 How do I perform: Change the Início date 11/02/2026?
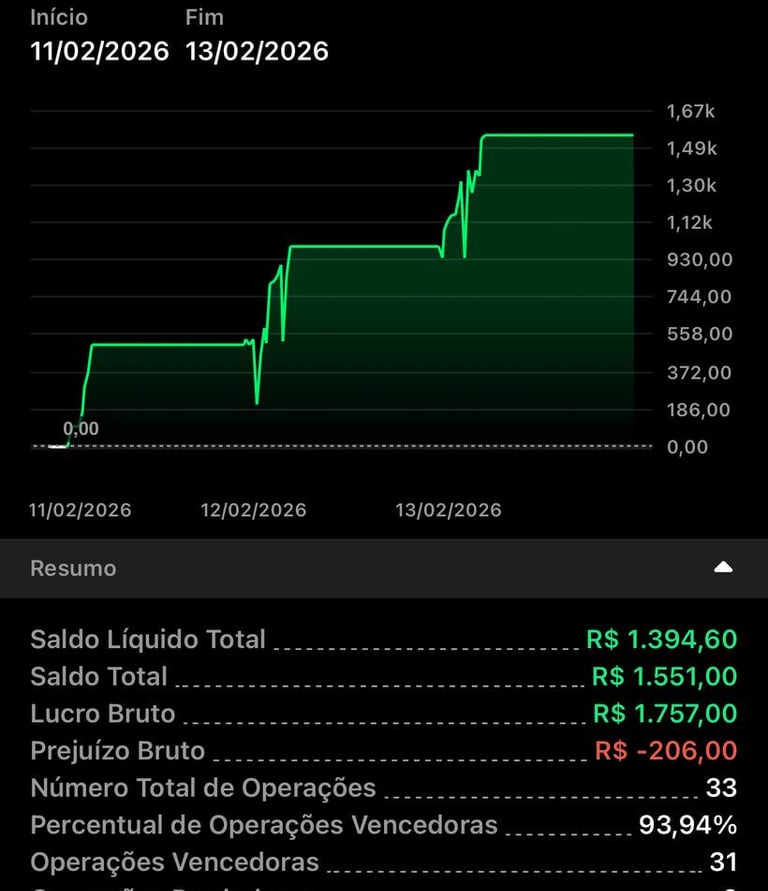pos(99,51)
